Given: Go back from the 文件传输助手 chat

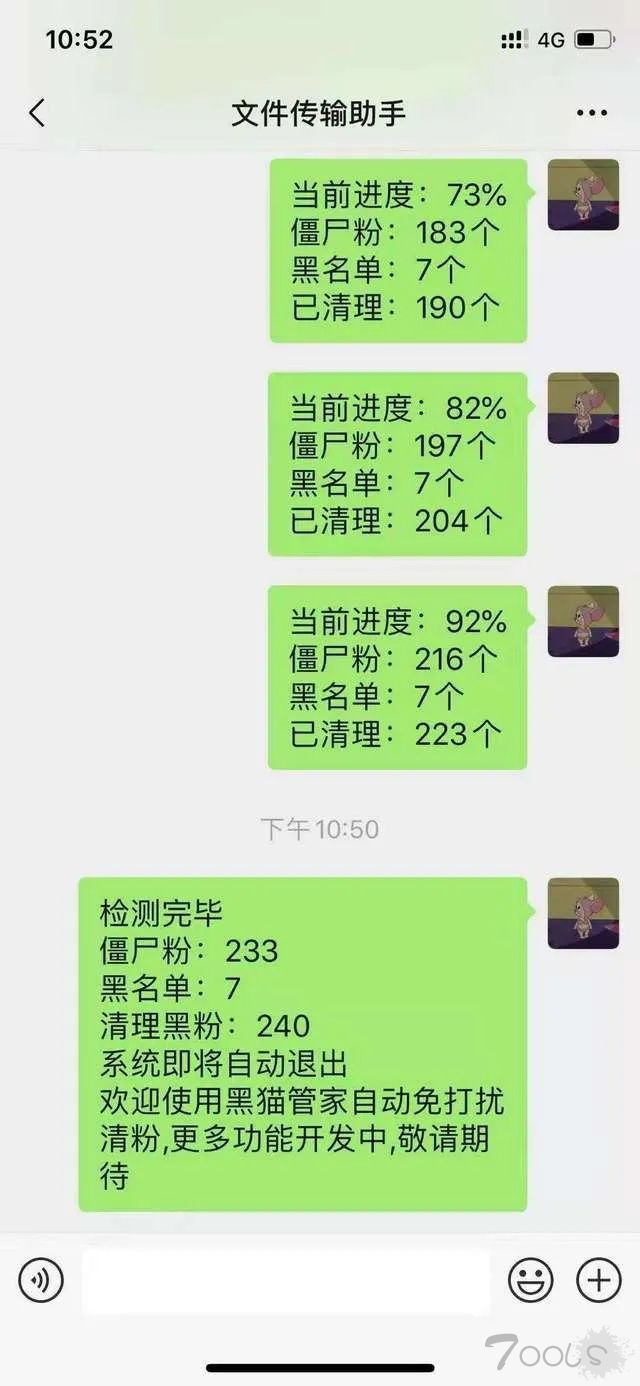Looking at the screenshot, I should [x=37, y=113].
